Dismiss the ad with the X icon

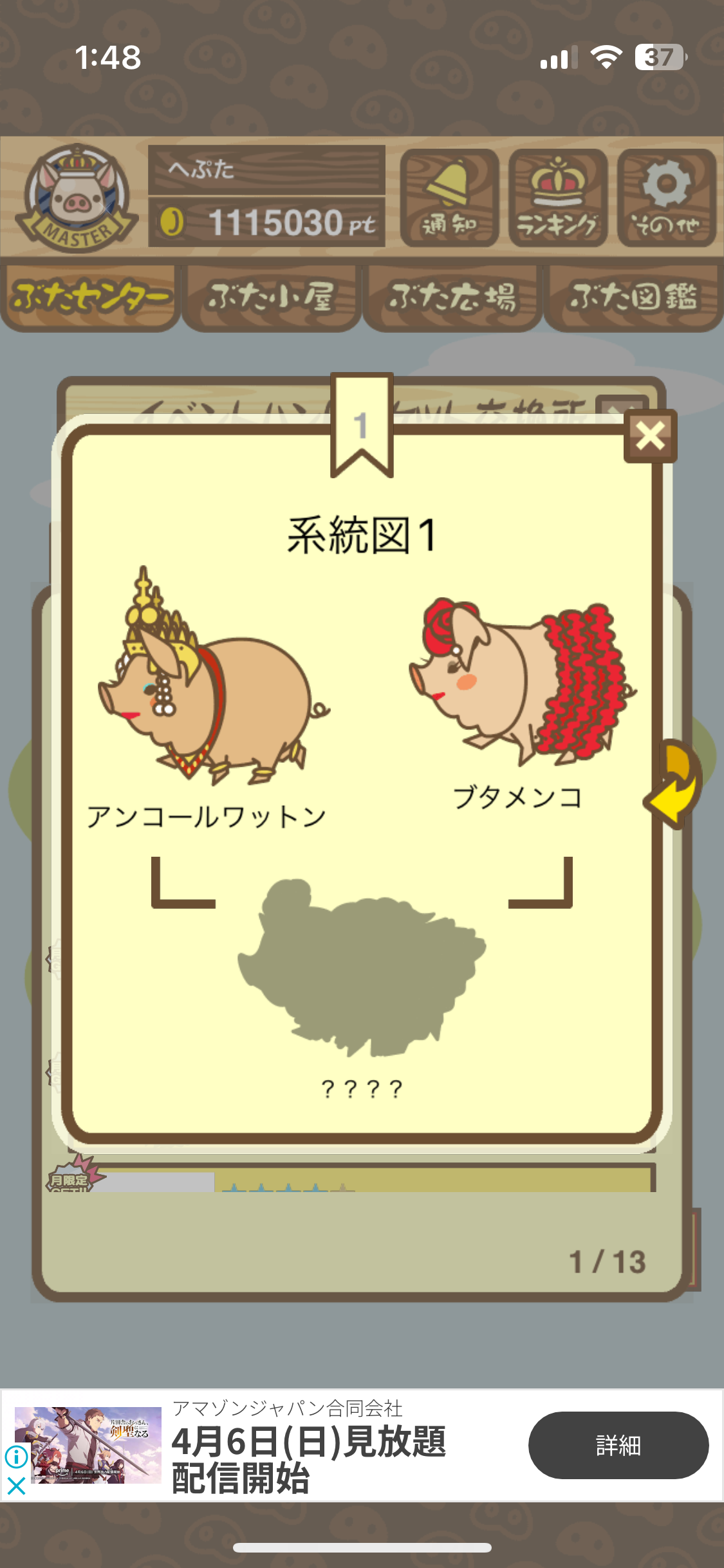point(16,1486)
